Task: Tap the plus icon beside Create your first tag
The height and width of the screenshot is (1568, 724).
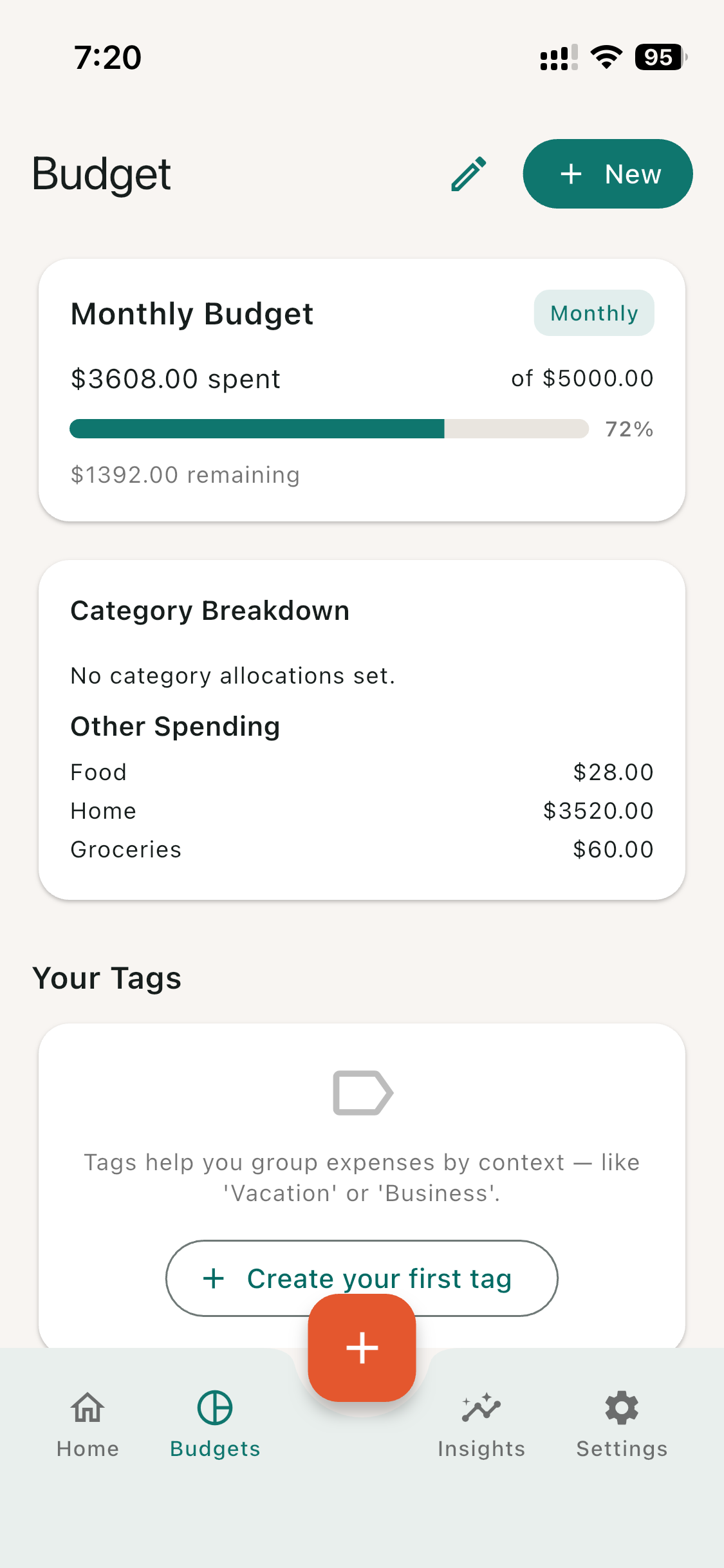Action: [213, 1278]
